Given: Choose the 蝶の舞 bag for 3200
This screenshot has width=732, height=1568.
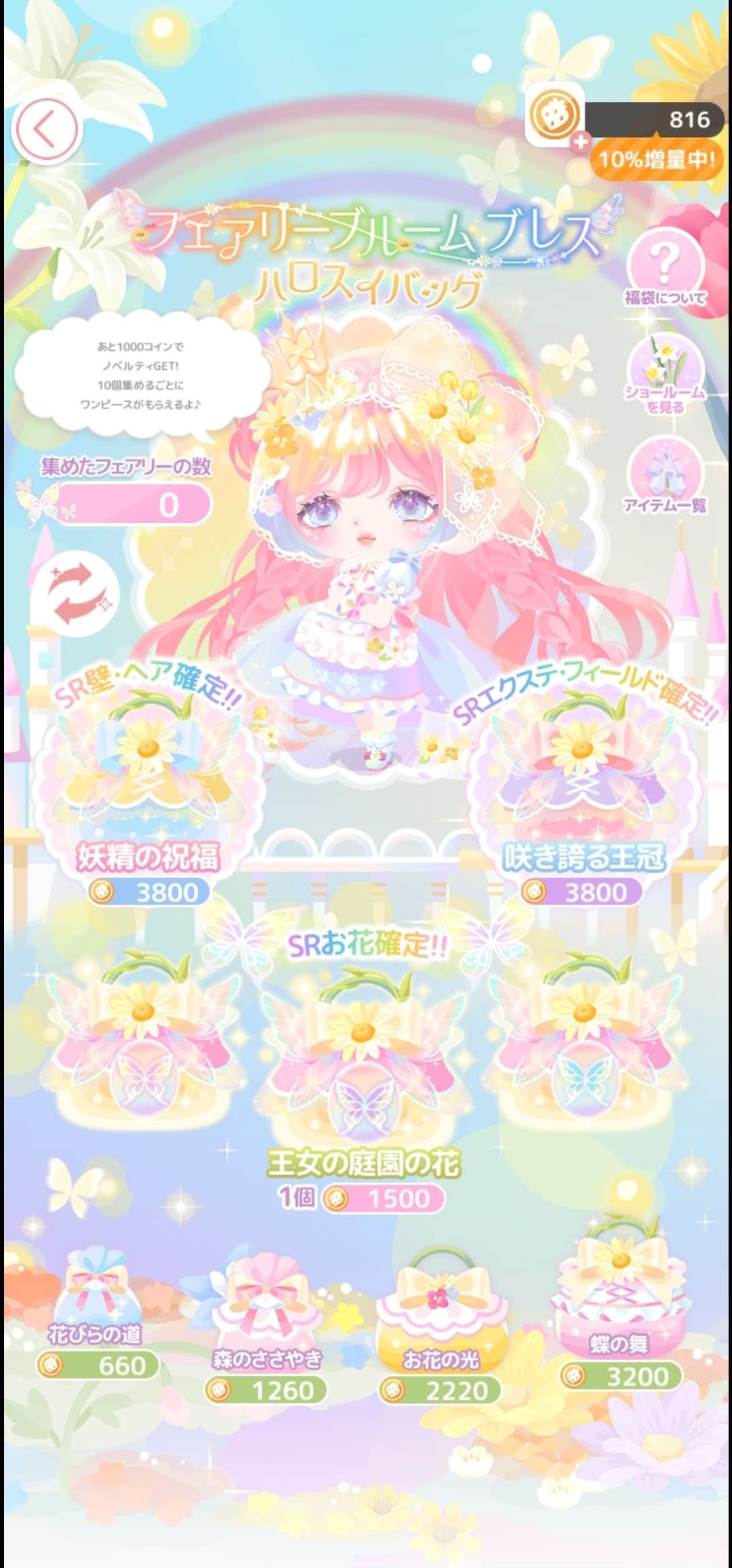Looking at the screenshot, I should (620, 1307).
